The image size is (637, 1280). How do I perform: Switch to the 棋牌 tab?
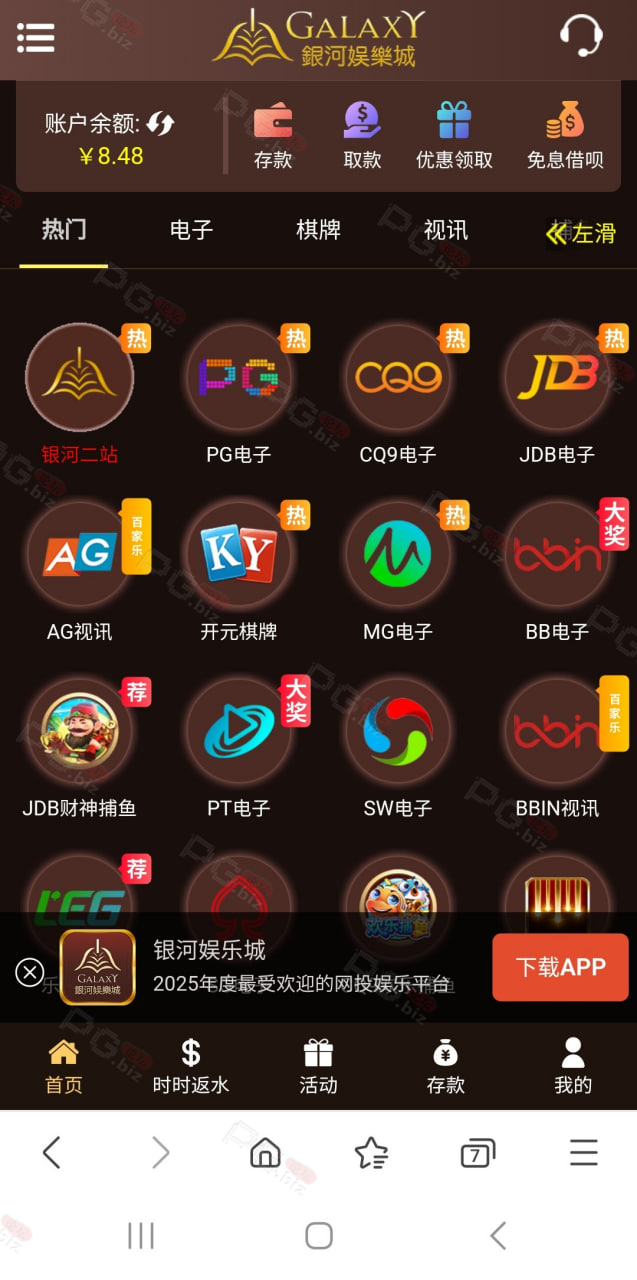318,230
